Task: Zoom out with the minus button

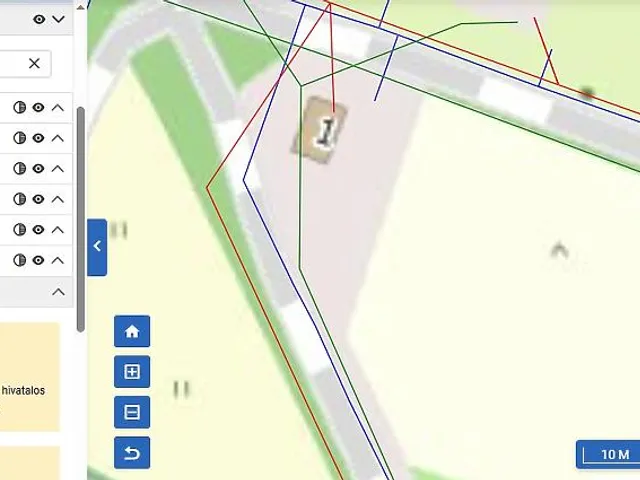Action: [x=132, y=412]
